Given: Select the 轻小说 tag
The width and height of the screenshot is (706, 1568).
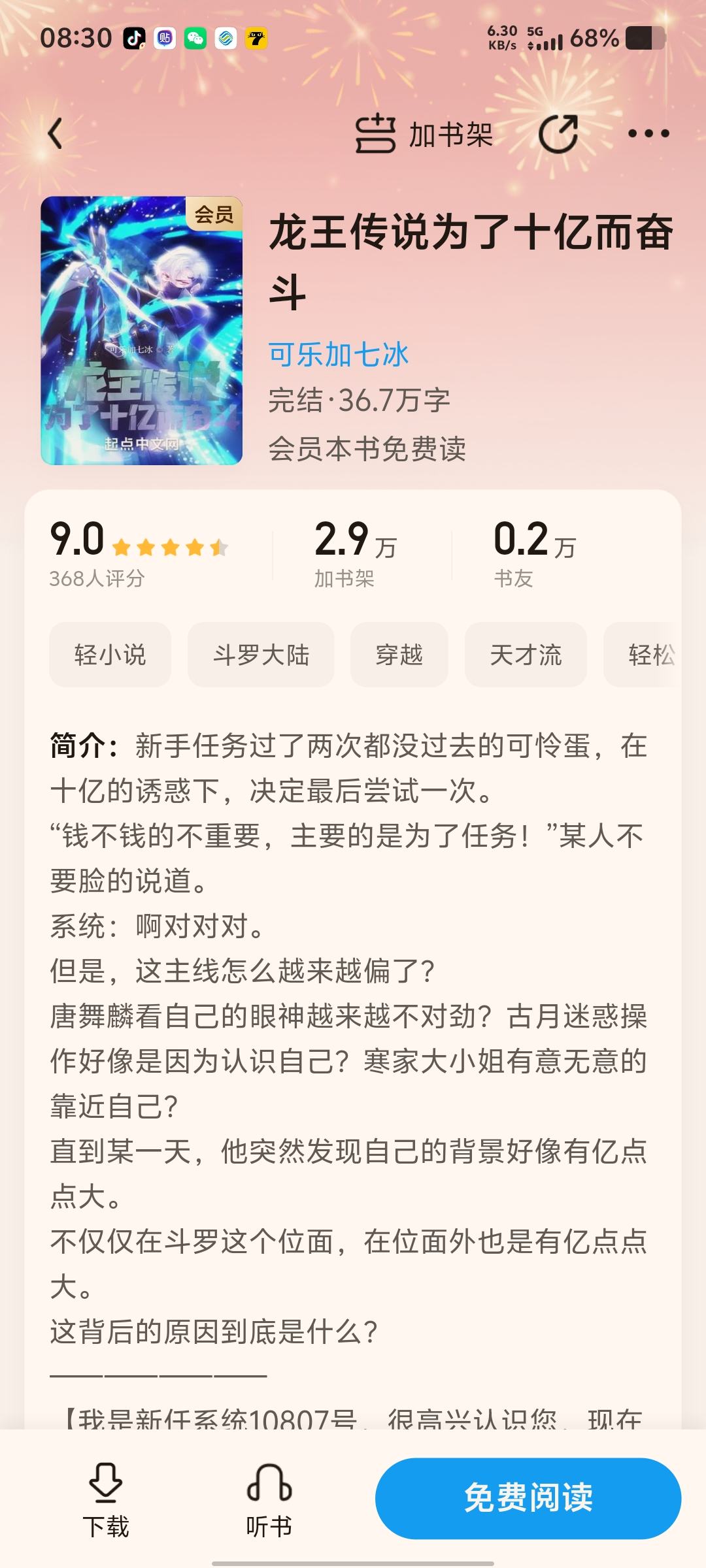Looking at the screenshot, I should tap(110, 655).
